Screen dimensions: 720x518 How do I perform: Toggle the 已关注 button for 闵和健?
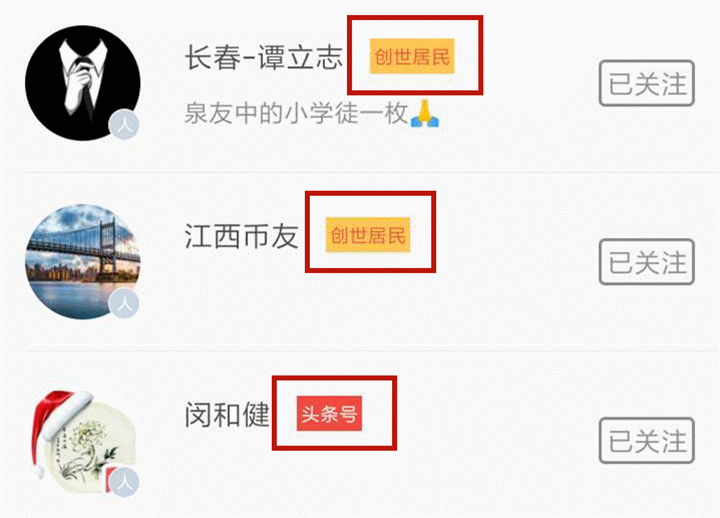click(x=646, y=440)
